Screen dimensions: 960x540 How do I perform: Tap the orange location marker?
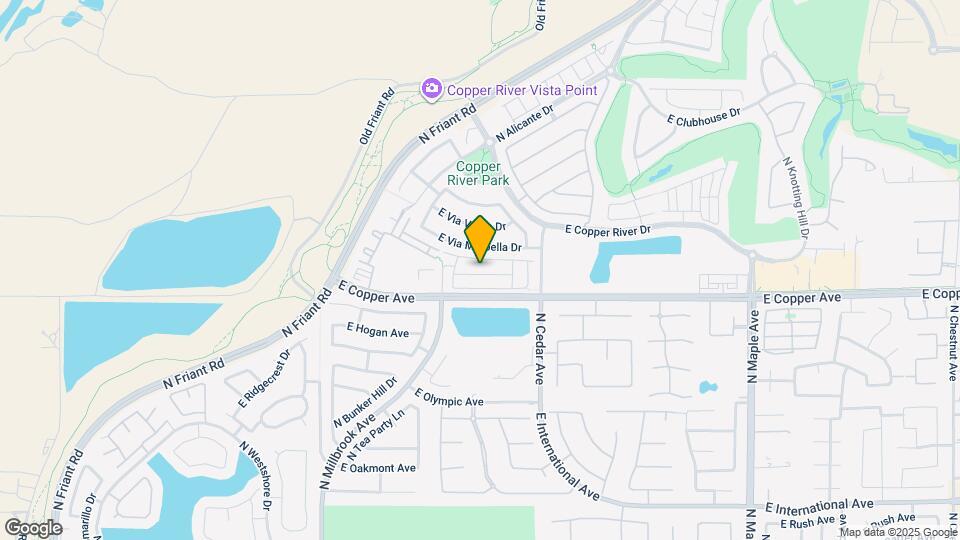pyautogui.click(x=480, y=239)
